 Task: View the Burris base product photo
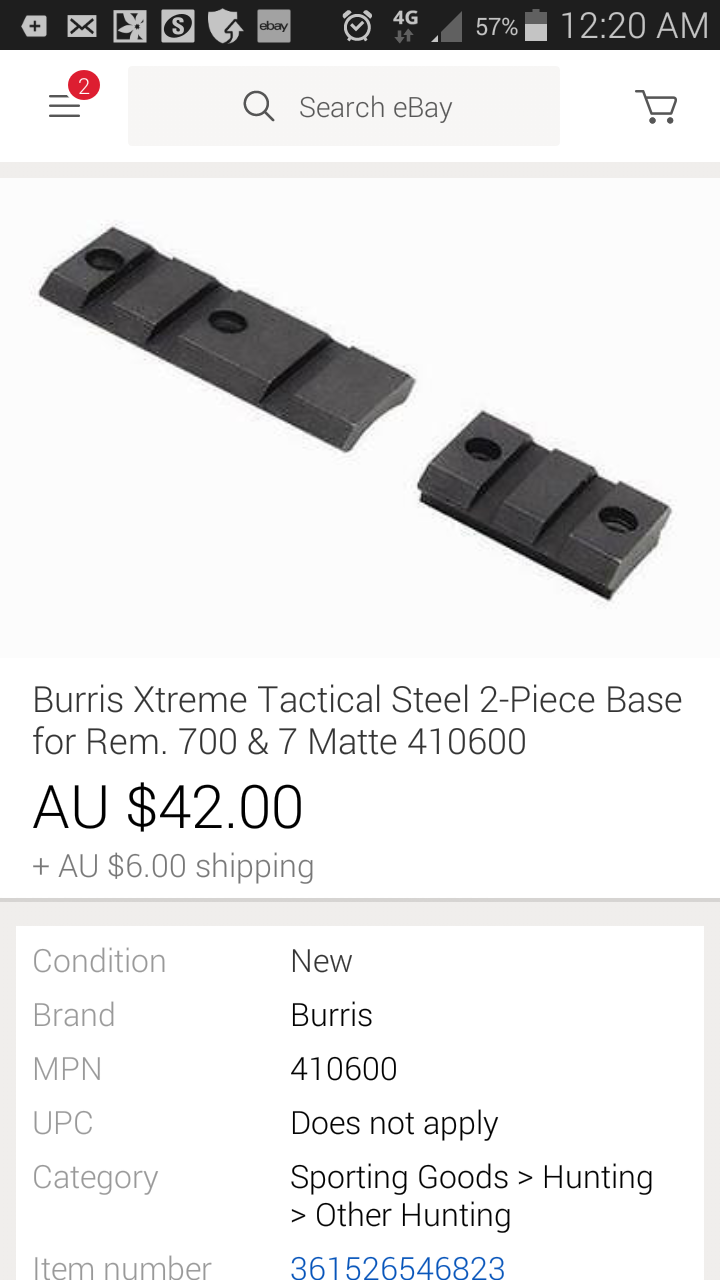(360, 417)
